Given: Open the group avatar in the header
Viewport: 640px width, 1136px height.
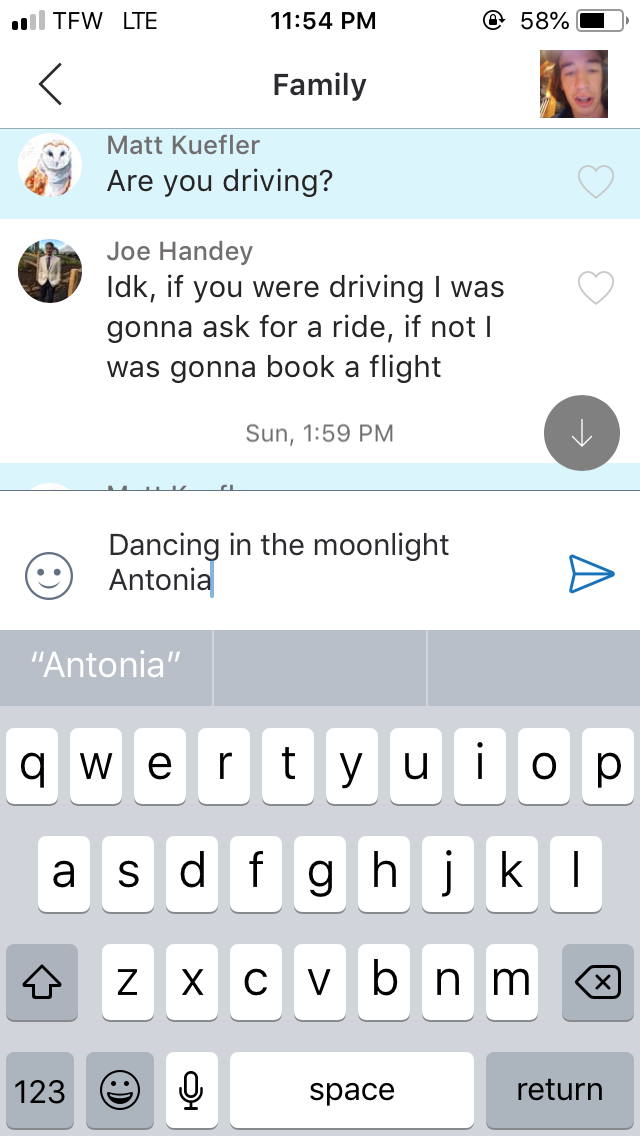Looking at the screenshot, I should (573, 85).
